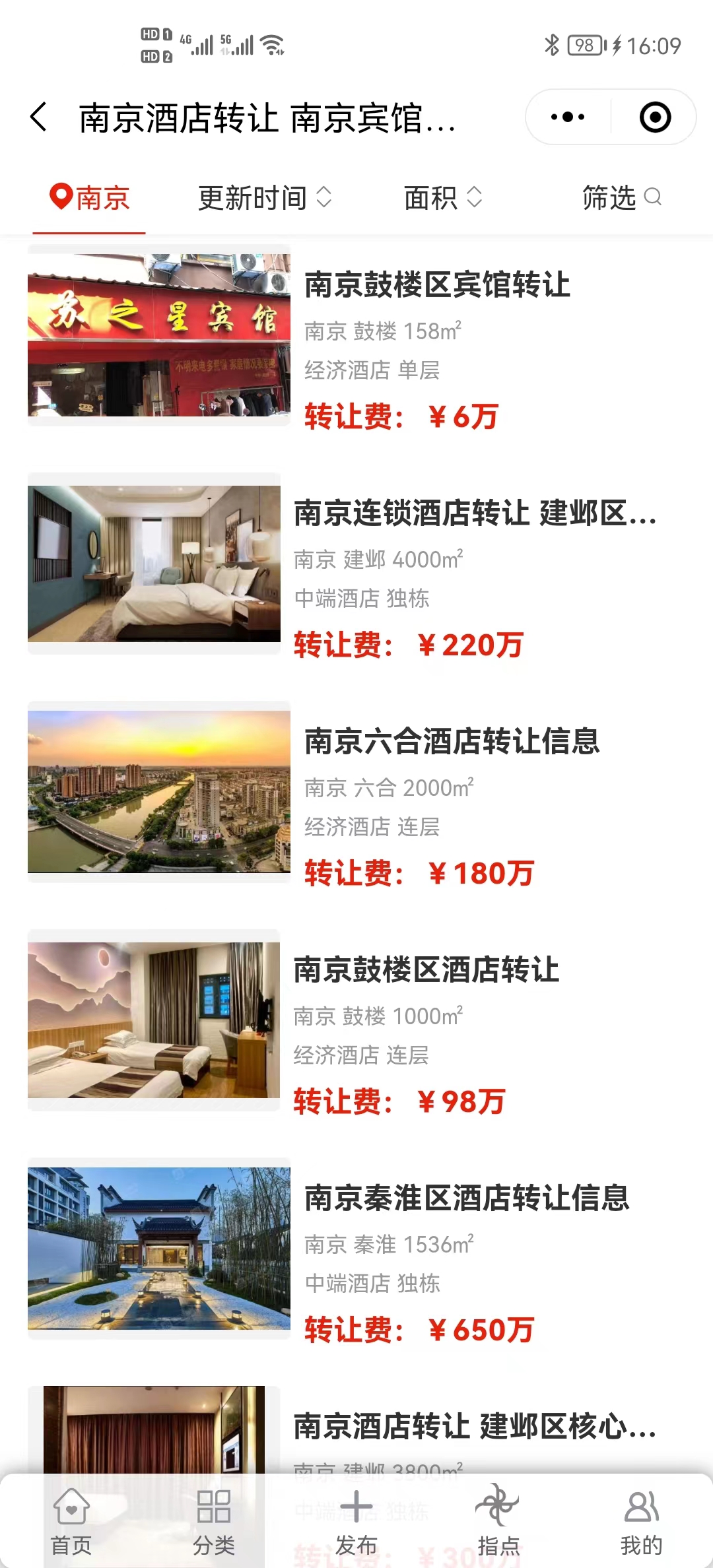Open the 筛选 filter options
Image resolution: width=713 pixels, height=1568 pixels.
(x=621, y=197)
